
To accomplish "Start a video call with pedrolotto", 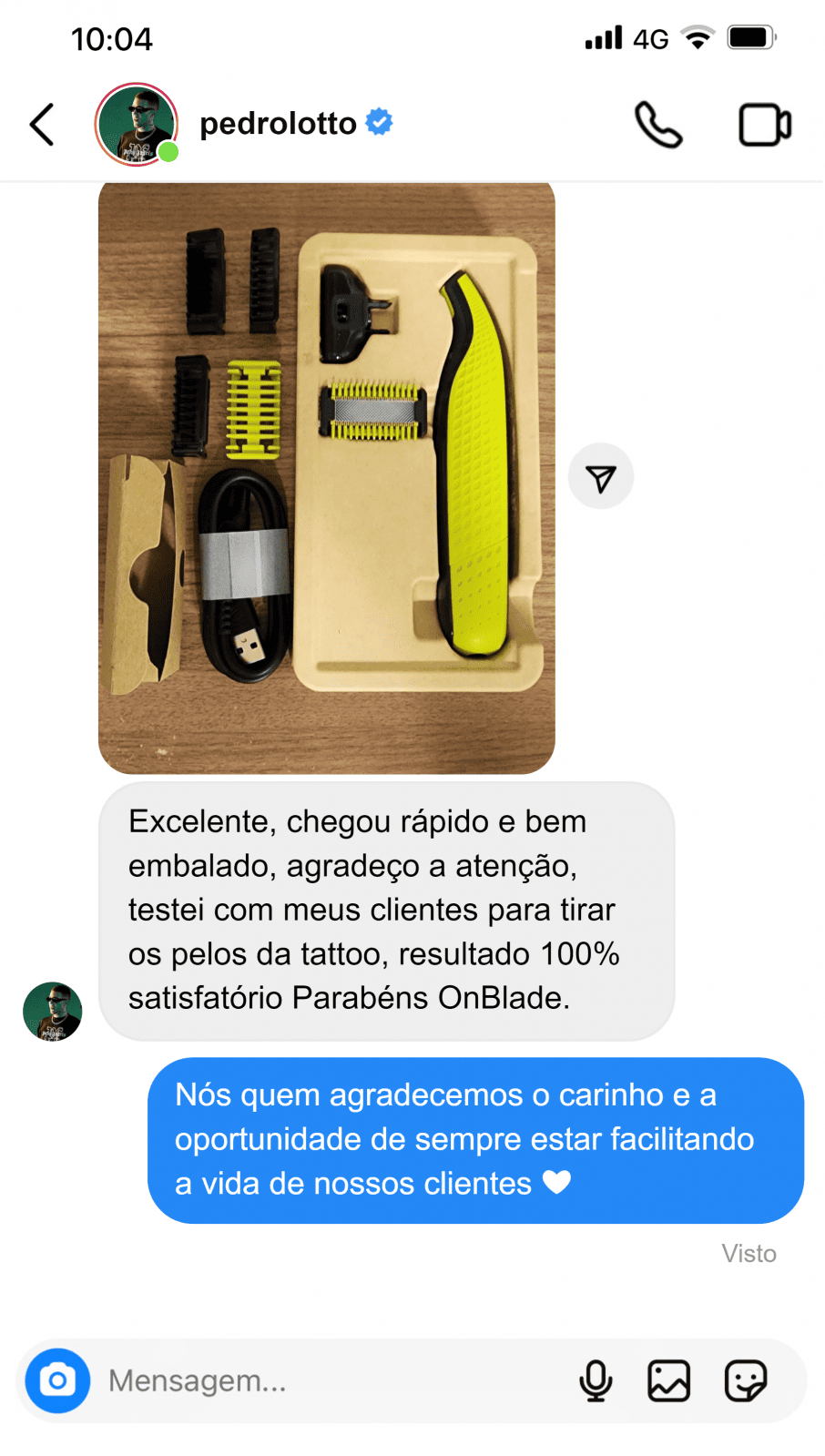I will [765, 125].
